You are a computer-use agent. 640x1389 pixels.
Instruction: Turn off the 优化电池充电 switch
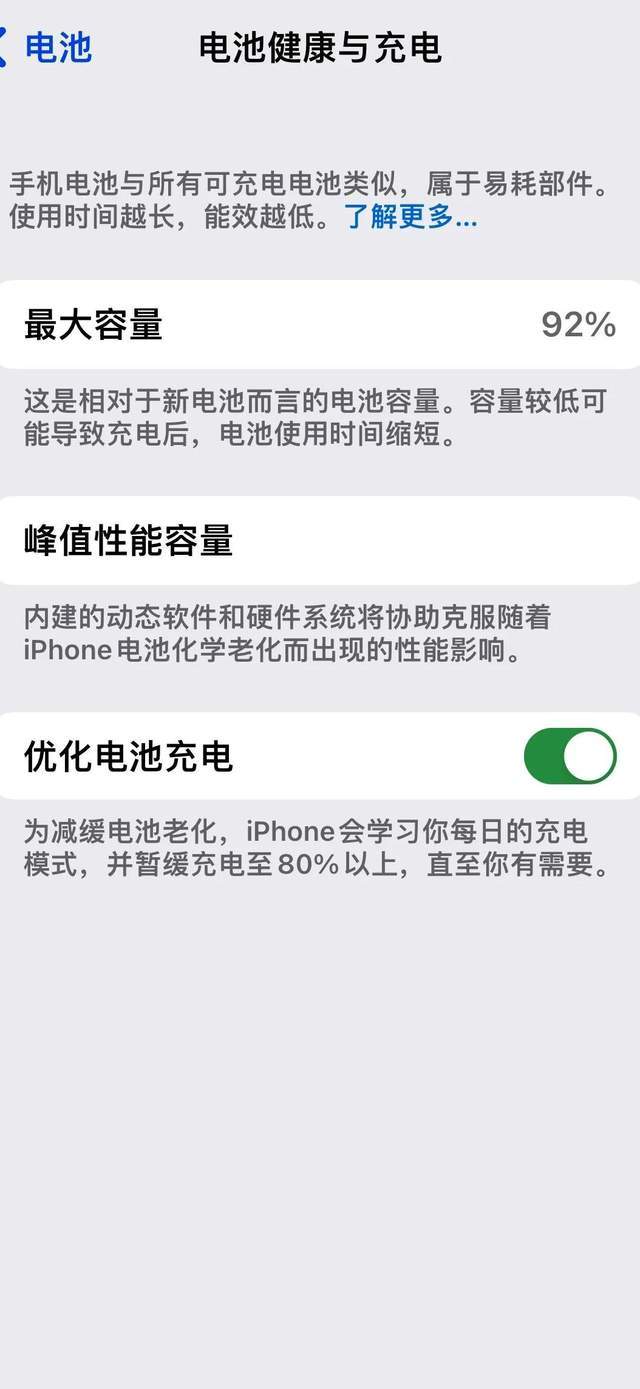tap(570, 756)
